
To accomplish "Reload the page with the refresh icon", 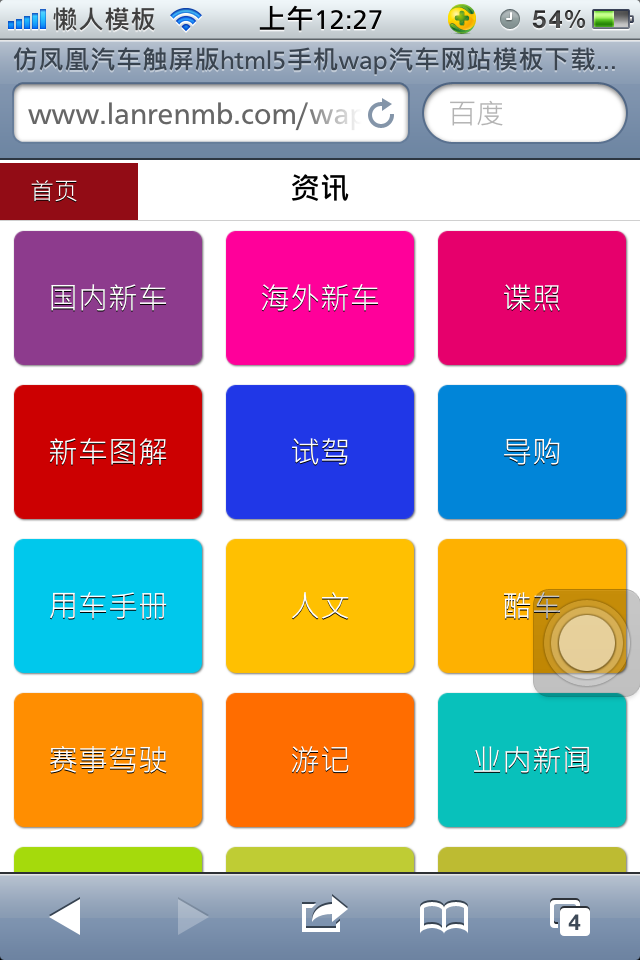I will click(382, 114).
